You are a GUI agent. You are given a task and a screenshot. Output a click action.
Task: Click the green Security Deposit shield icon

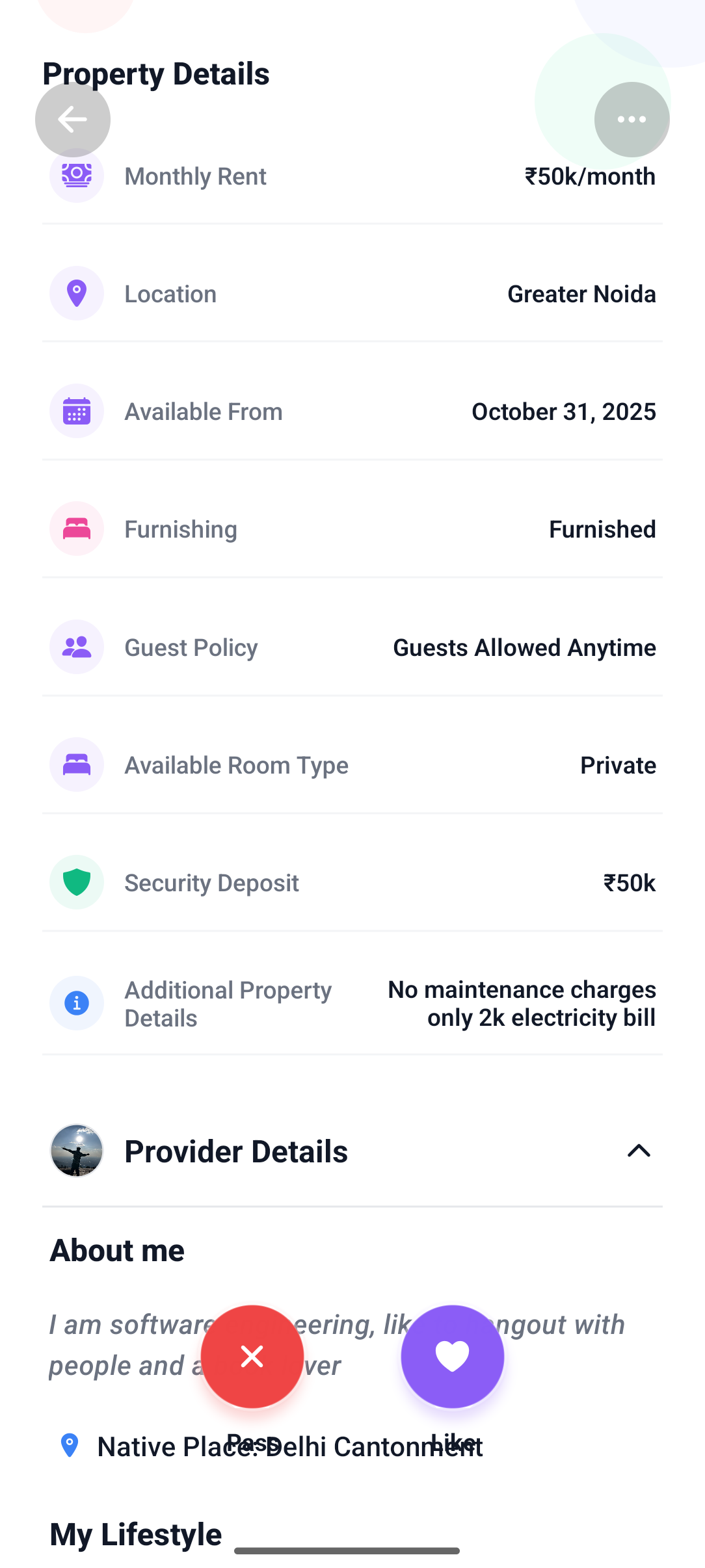76,882
